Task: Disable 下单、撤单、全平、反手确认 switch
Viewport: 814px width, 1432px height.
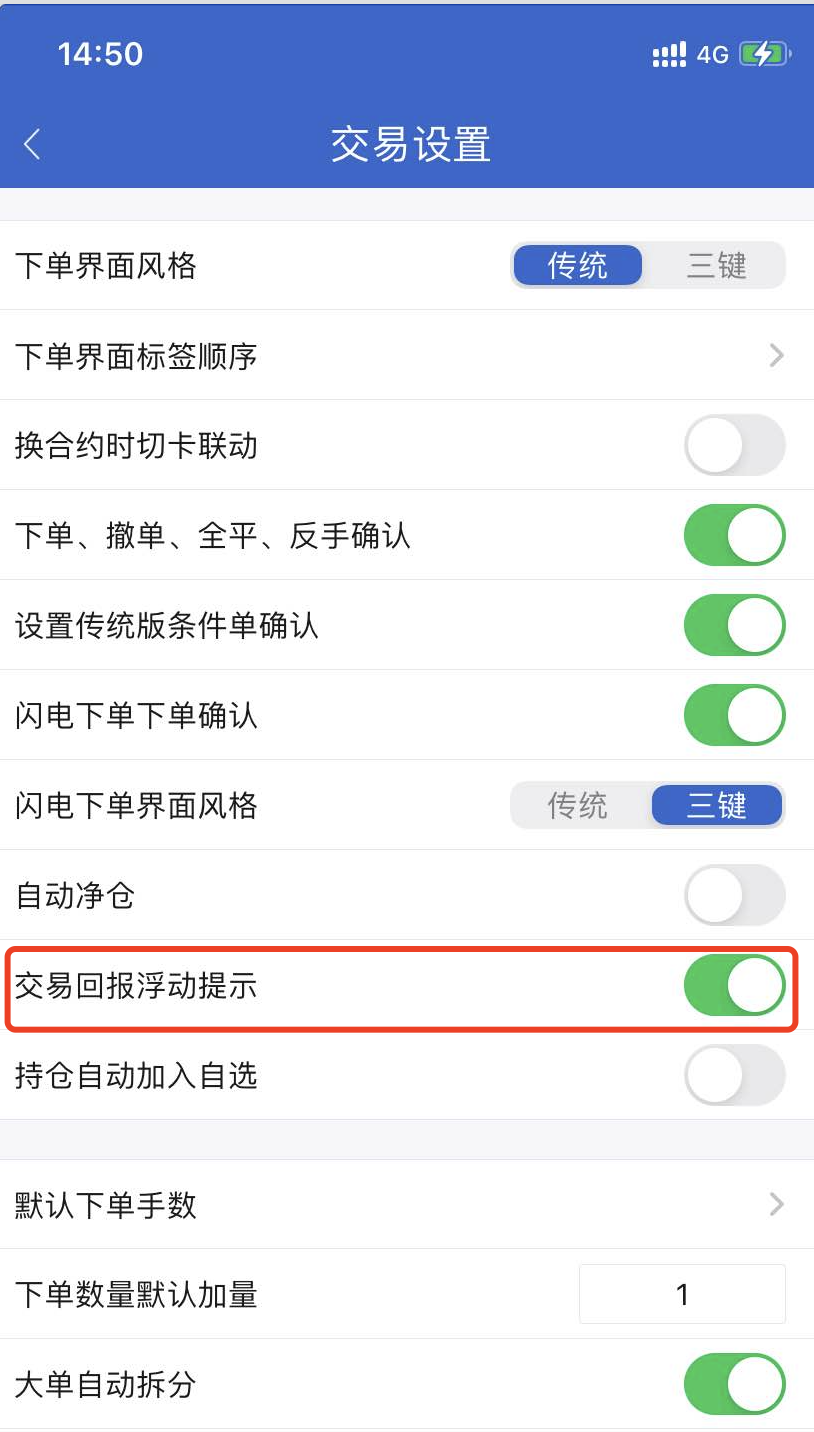Action: [x=734, y=535]
